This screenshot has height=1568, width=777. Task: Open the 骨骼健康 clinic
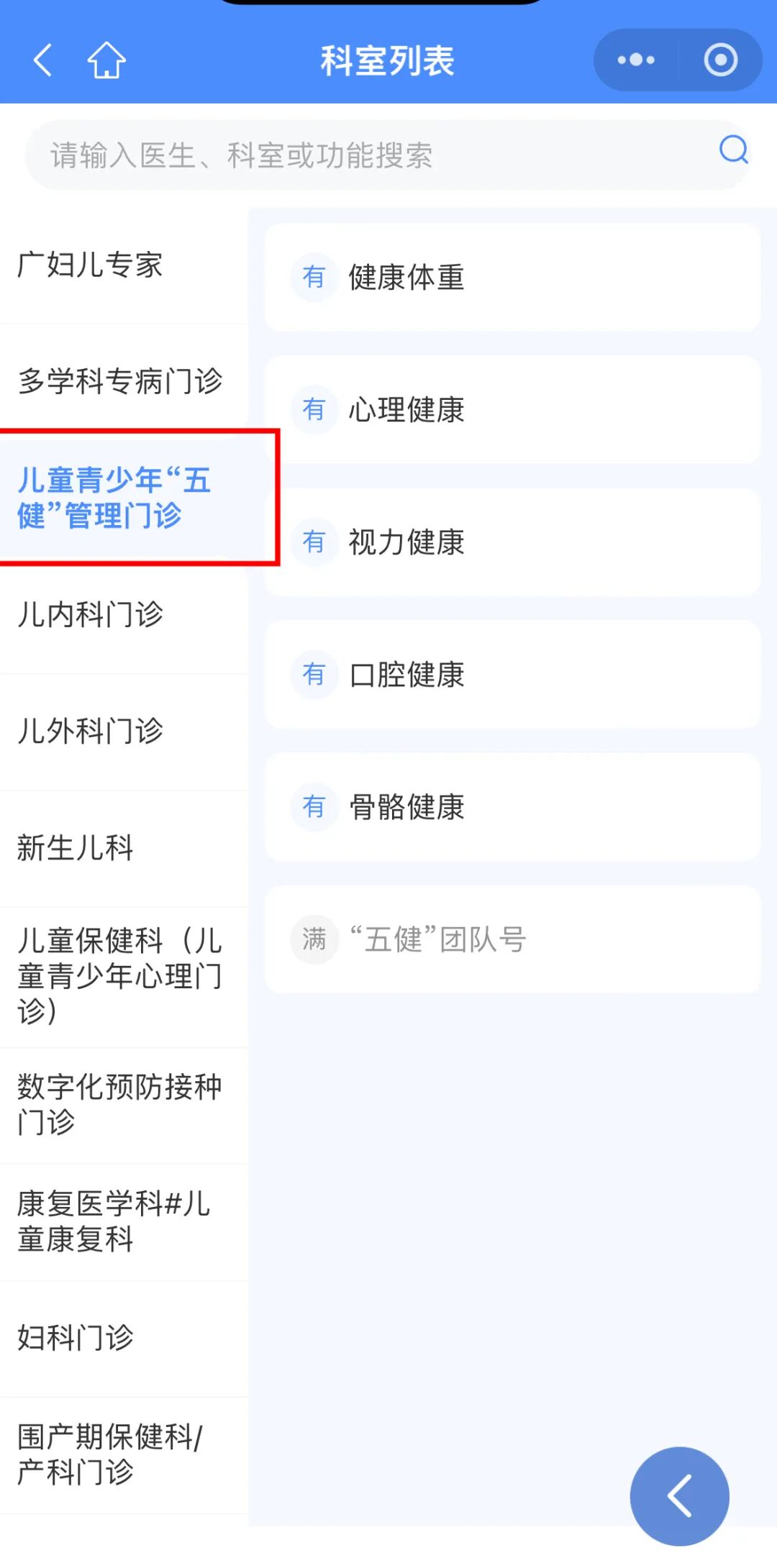coord(512,807)
